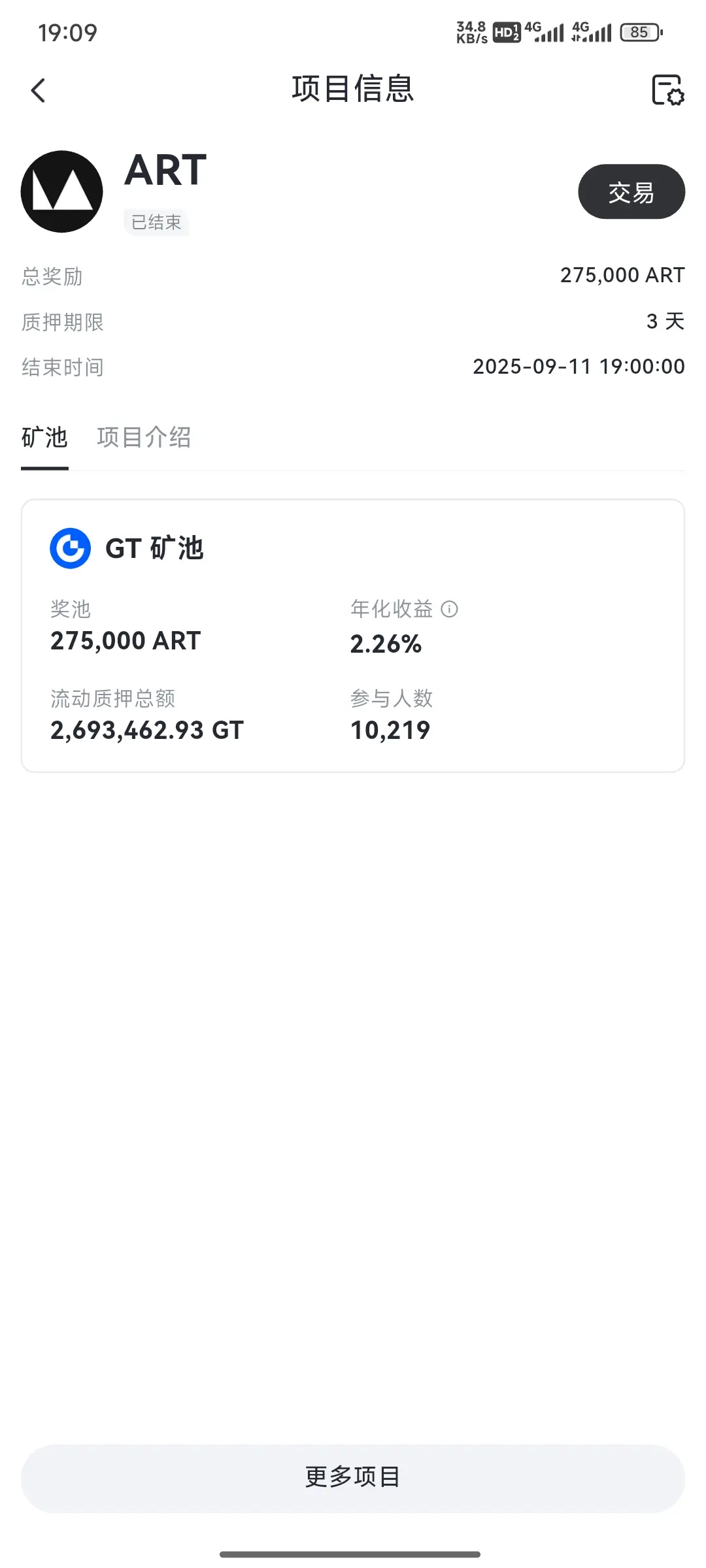
Task: Open the settings icon in the top-right corner
Action: click(667, 90)
